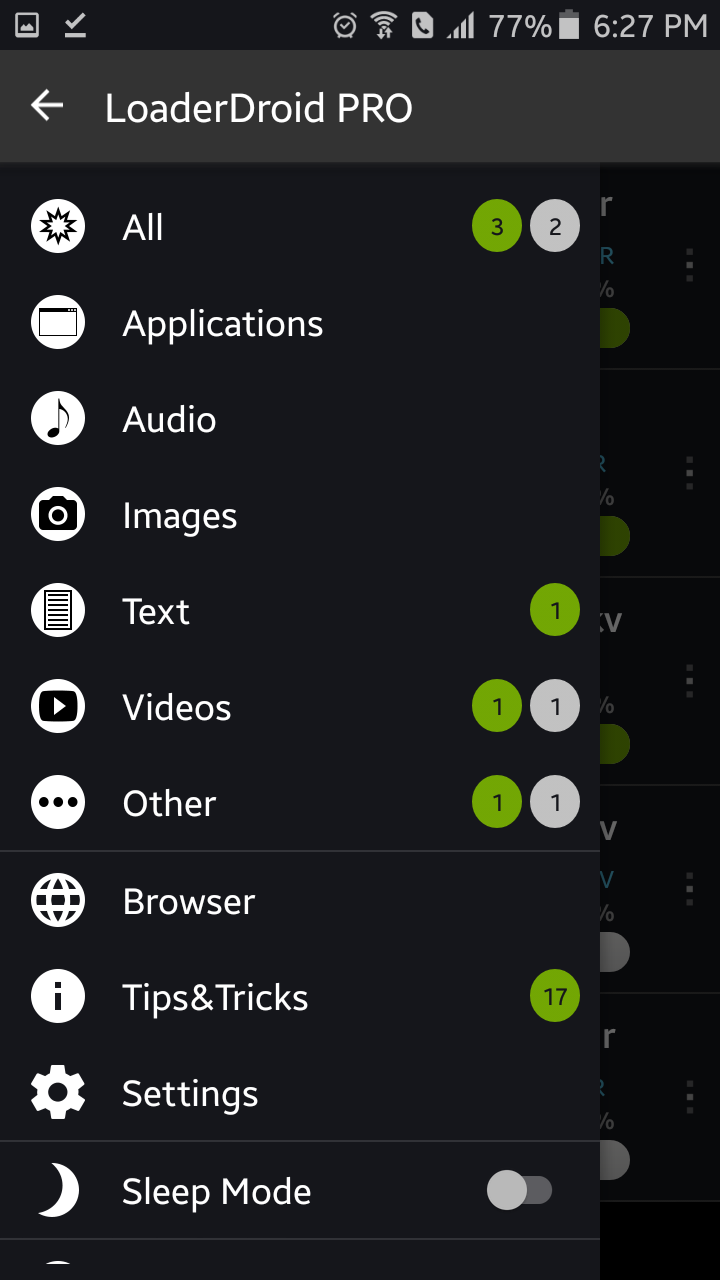
Task: Enable the Sleep Mode switch
Action: [x=519, y=1190]
